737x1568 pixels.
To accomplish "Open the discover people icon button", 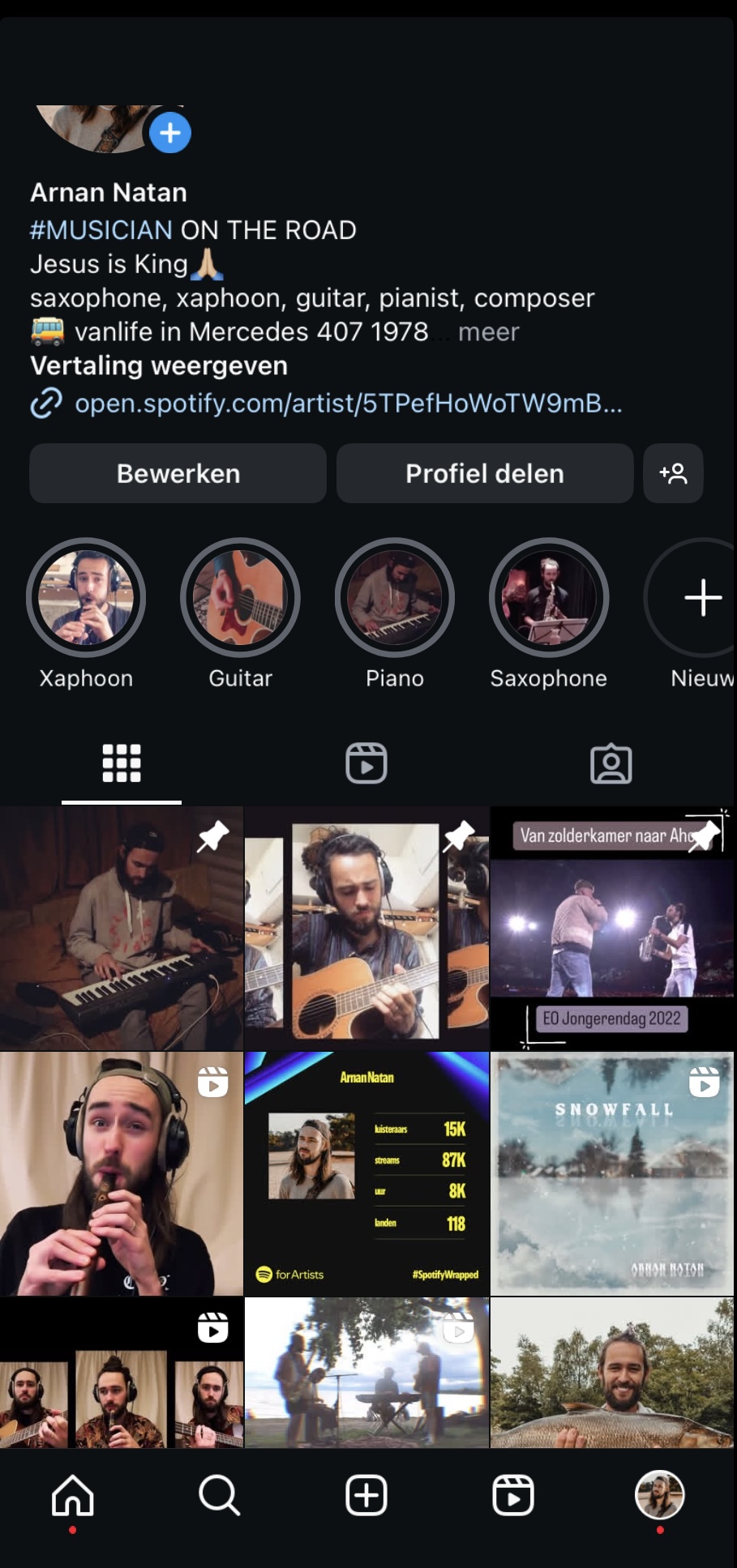I will [x=673, y=473].
